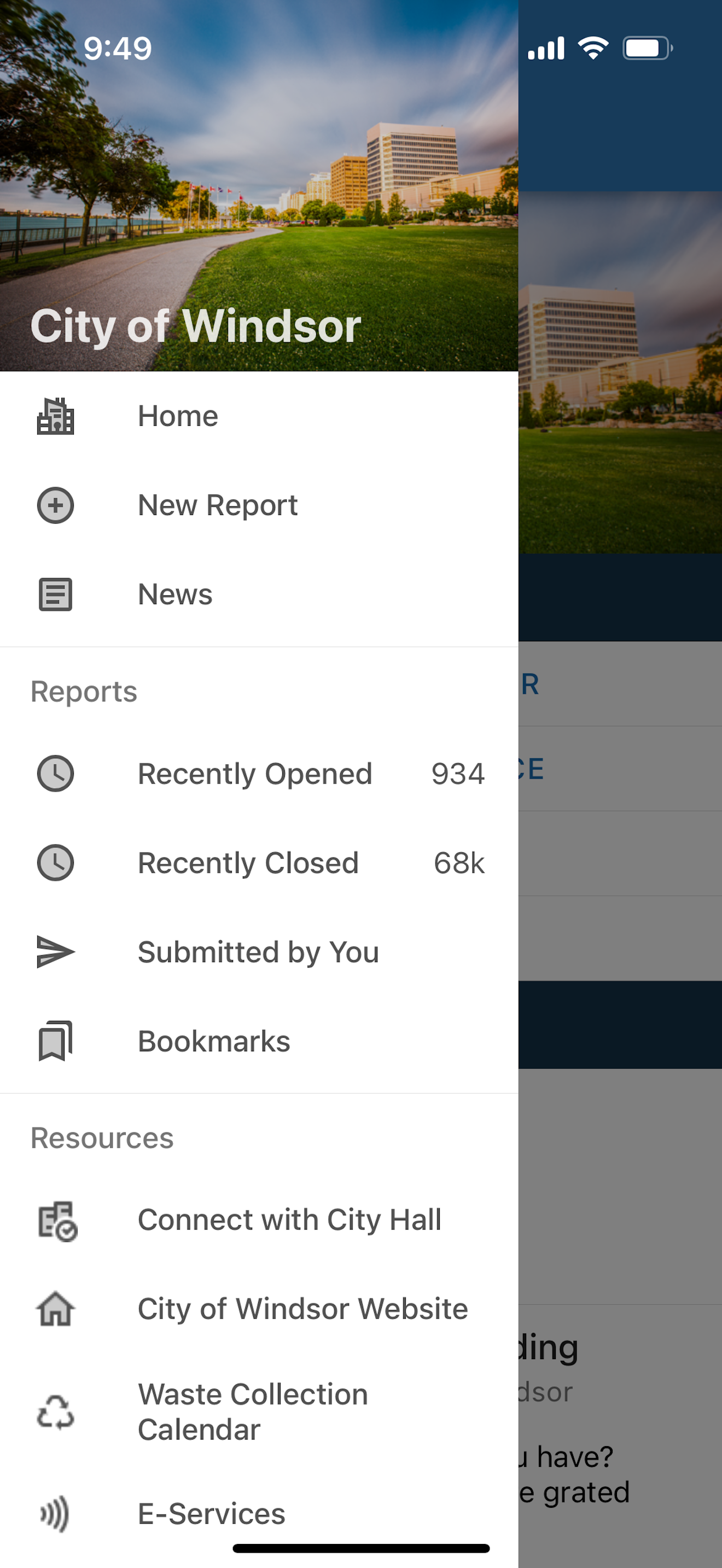
Task: Select the Home building icon
Action: click(x=55, y=416)
